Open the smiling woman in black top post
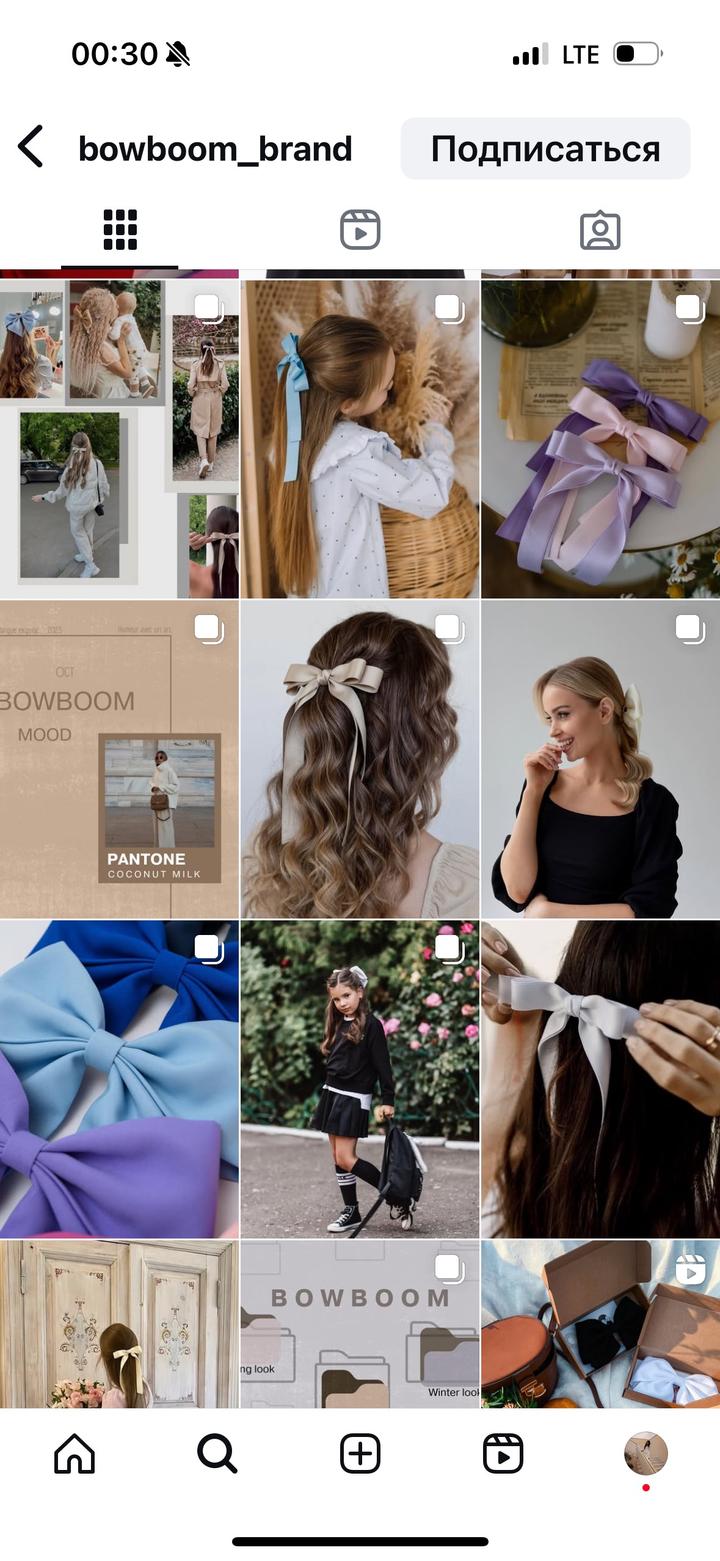 [x=600, y=758]
